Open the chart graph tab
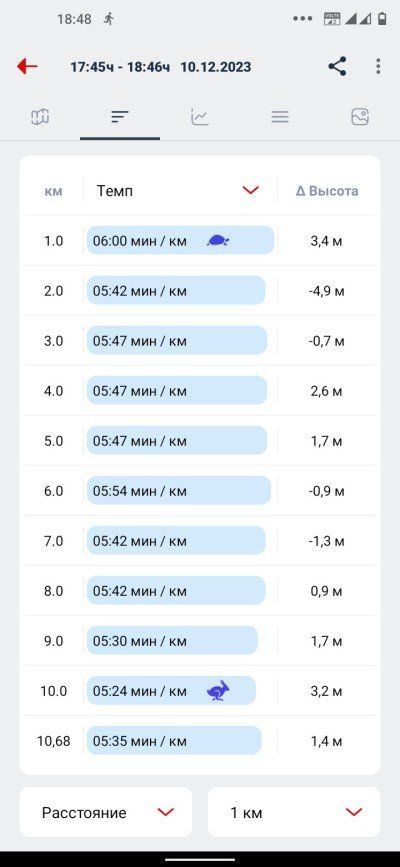Viewport: 400px width, 867px height. (200, 117)
